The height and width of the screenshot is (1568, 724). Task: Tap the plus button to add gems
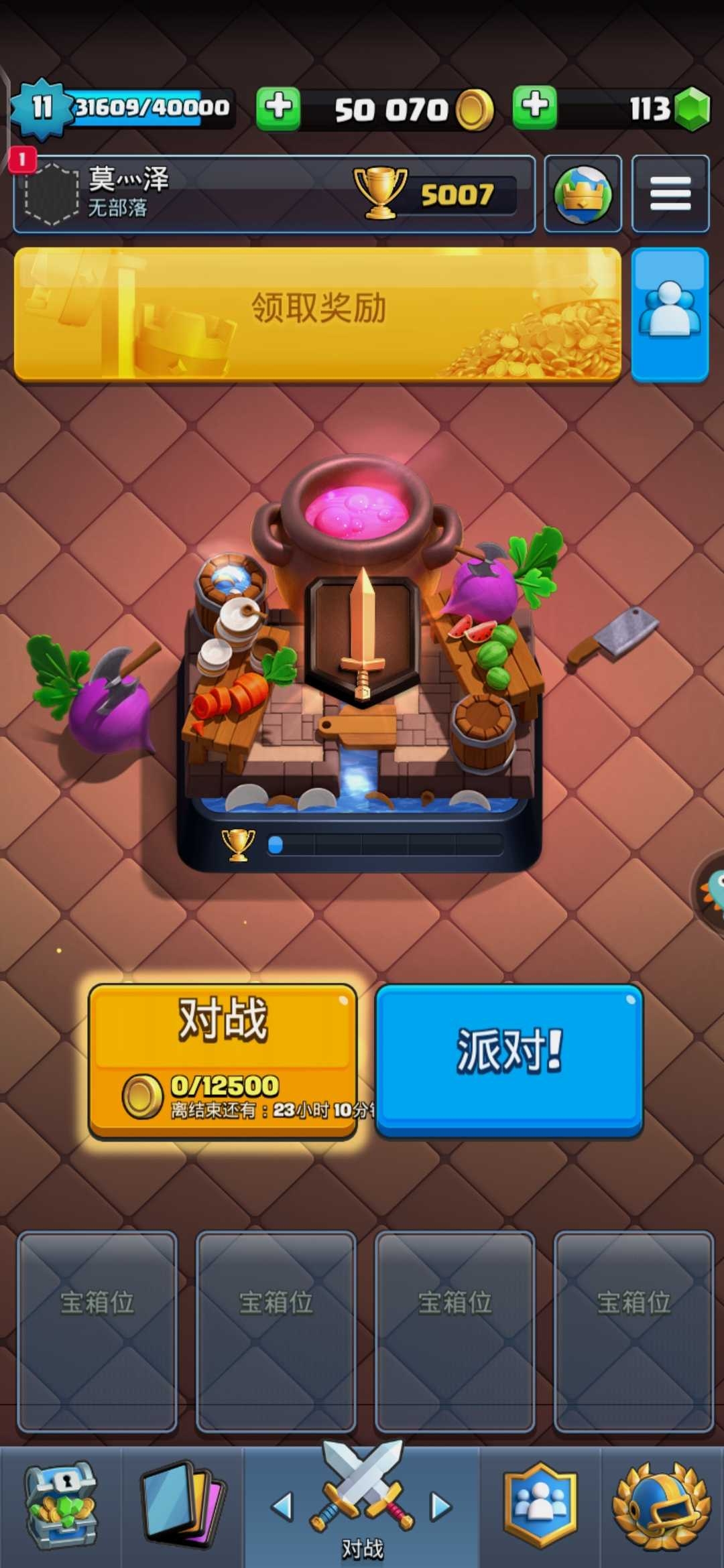click(534, 107)
